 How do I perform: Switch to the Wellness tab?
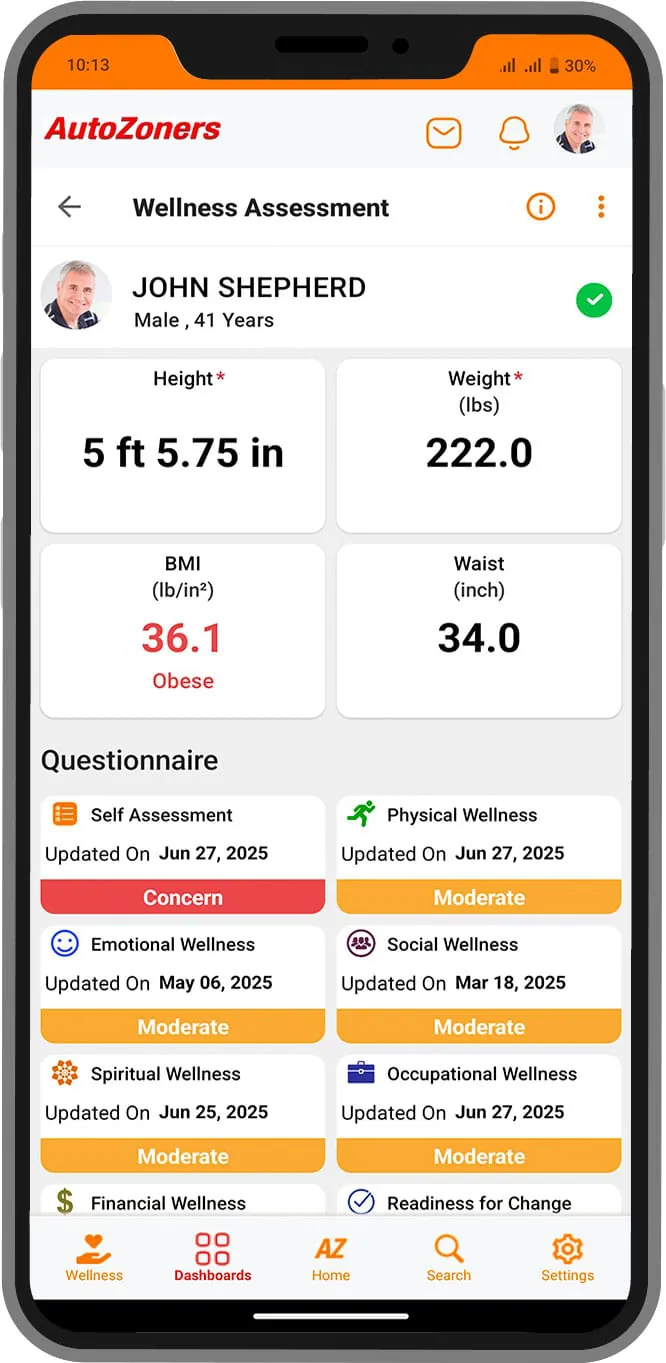[94, 1257]
